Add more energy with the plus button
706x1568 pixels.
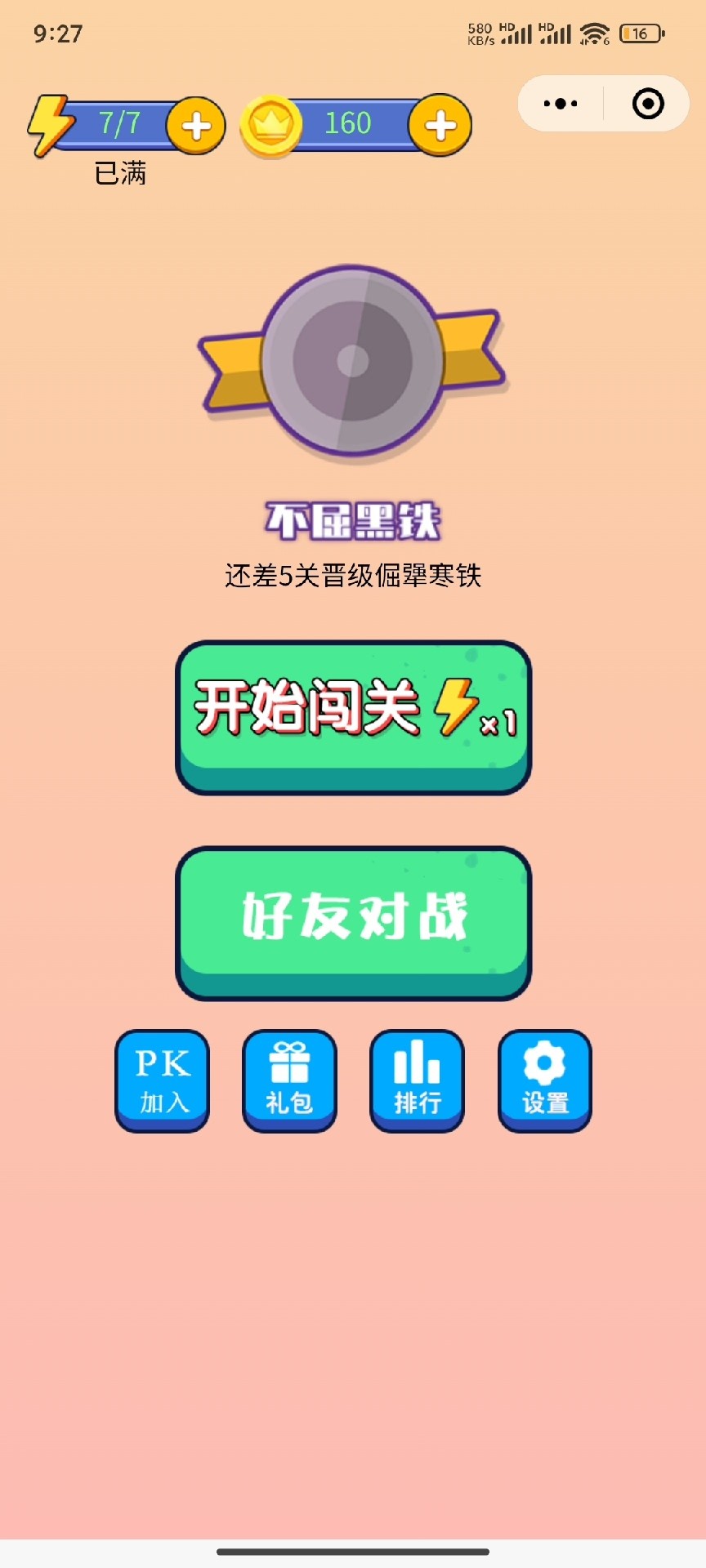point(196,127)
